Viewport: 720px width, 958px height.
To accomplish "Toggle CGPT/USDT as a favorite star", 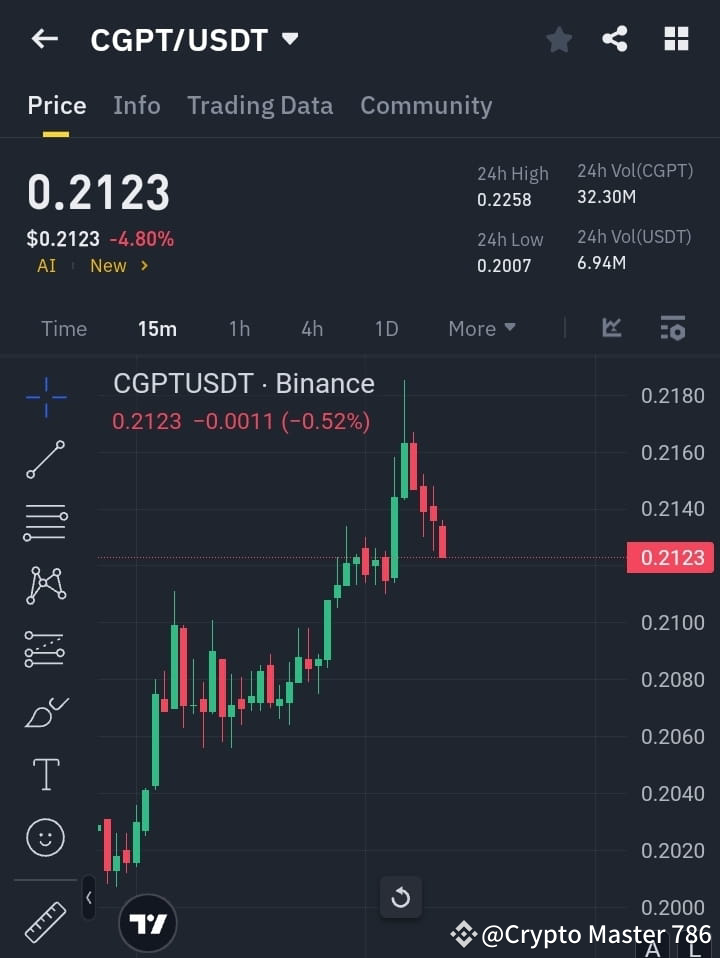I will tap(558, 39).
